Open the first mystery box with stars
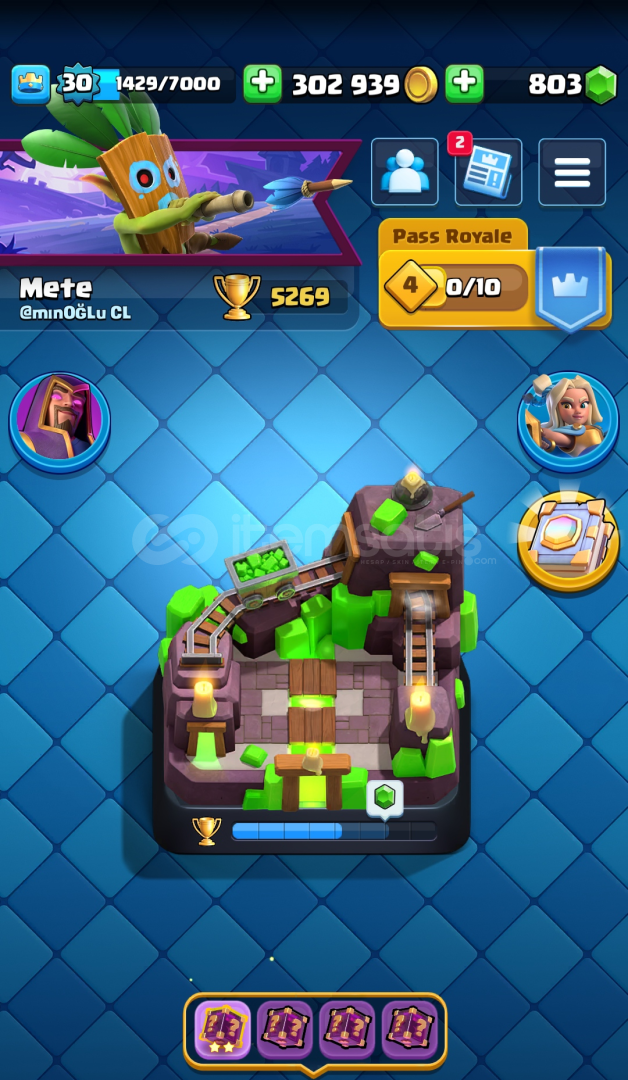The width and height of the screenshot is (628, 1080). tap(222, 1029)
